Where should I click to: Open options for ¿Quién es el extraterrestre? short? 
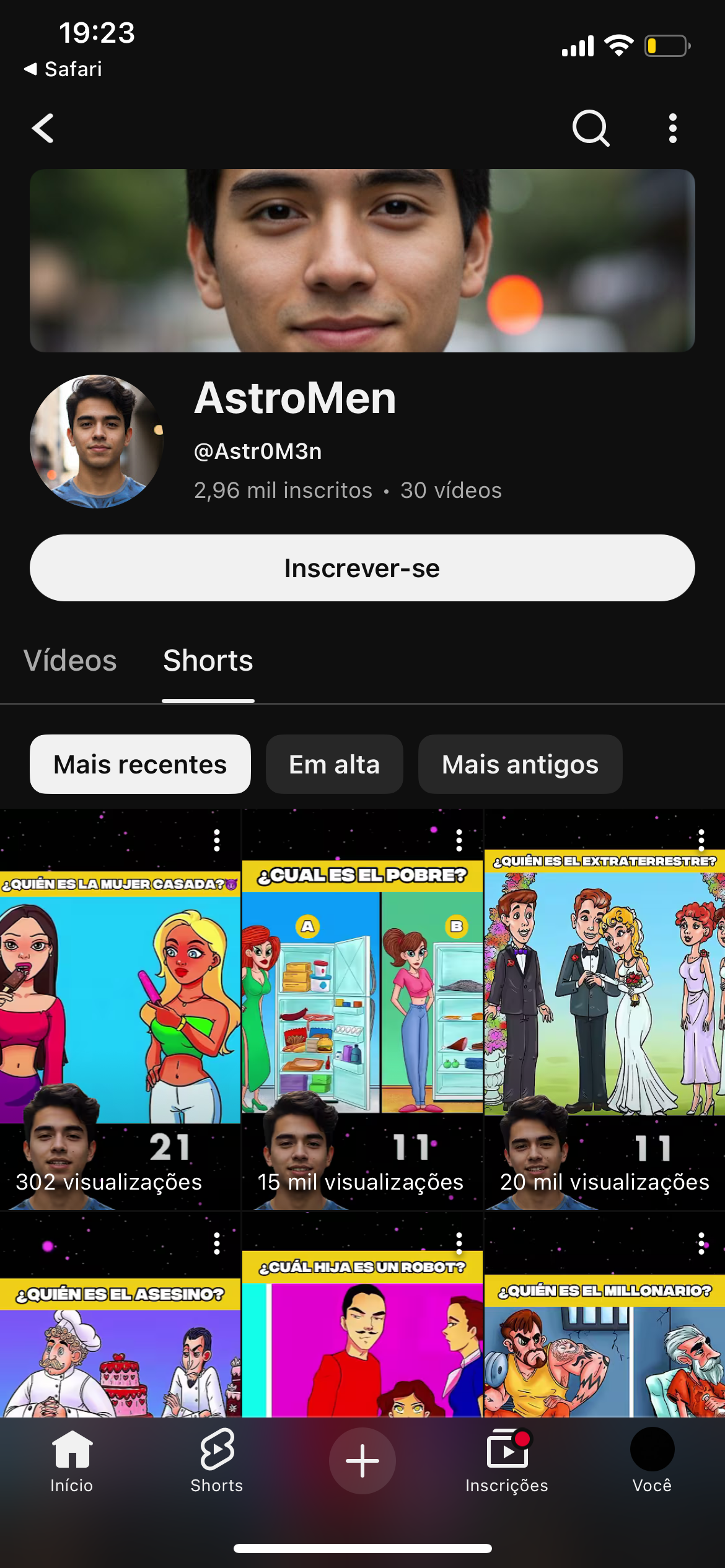(701, 840)
